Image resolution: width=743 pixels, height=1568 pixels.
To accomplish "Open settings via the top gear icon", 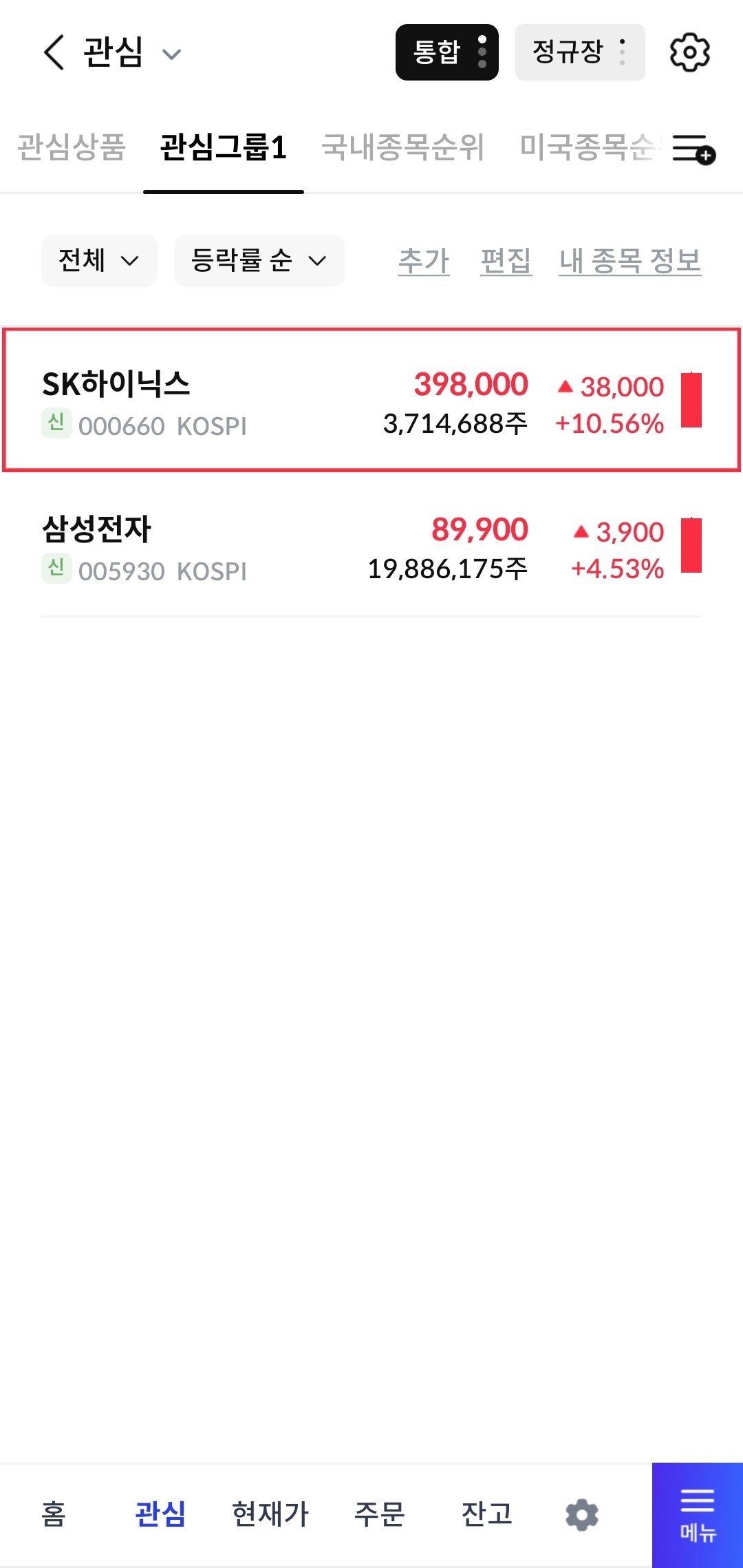I will [x=689, y=52].
